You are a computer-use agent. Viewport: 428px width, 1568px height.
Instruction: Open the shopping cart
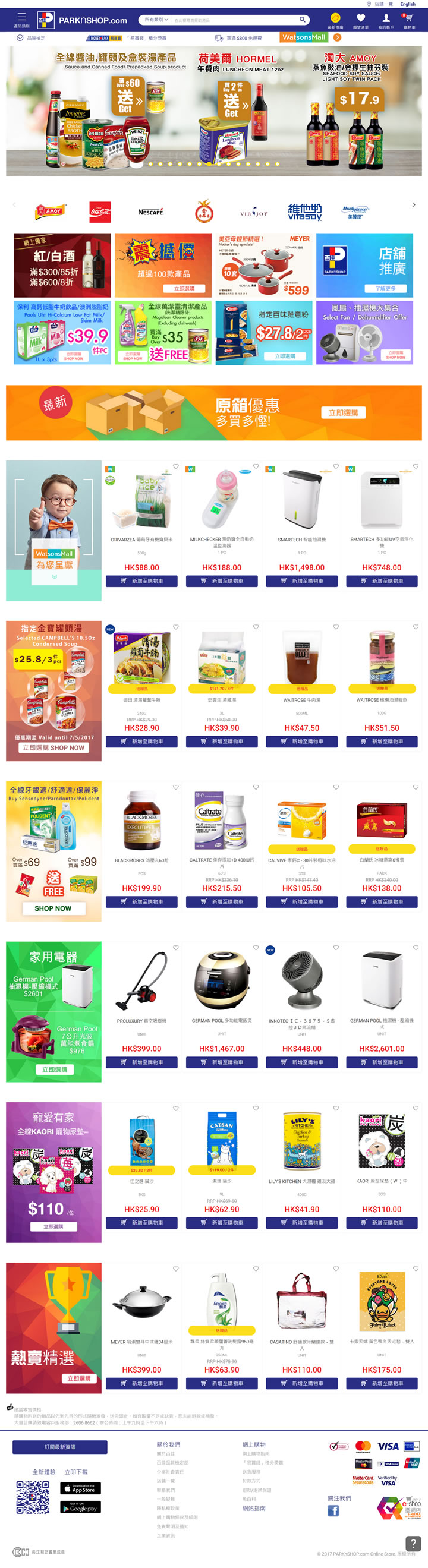[409, 20]
